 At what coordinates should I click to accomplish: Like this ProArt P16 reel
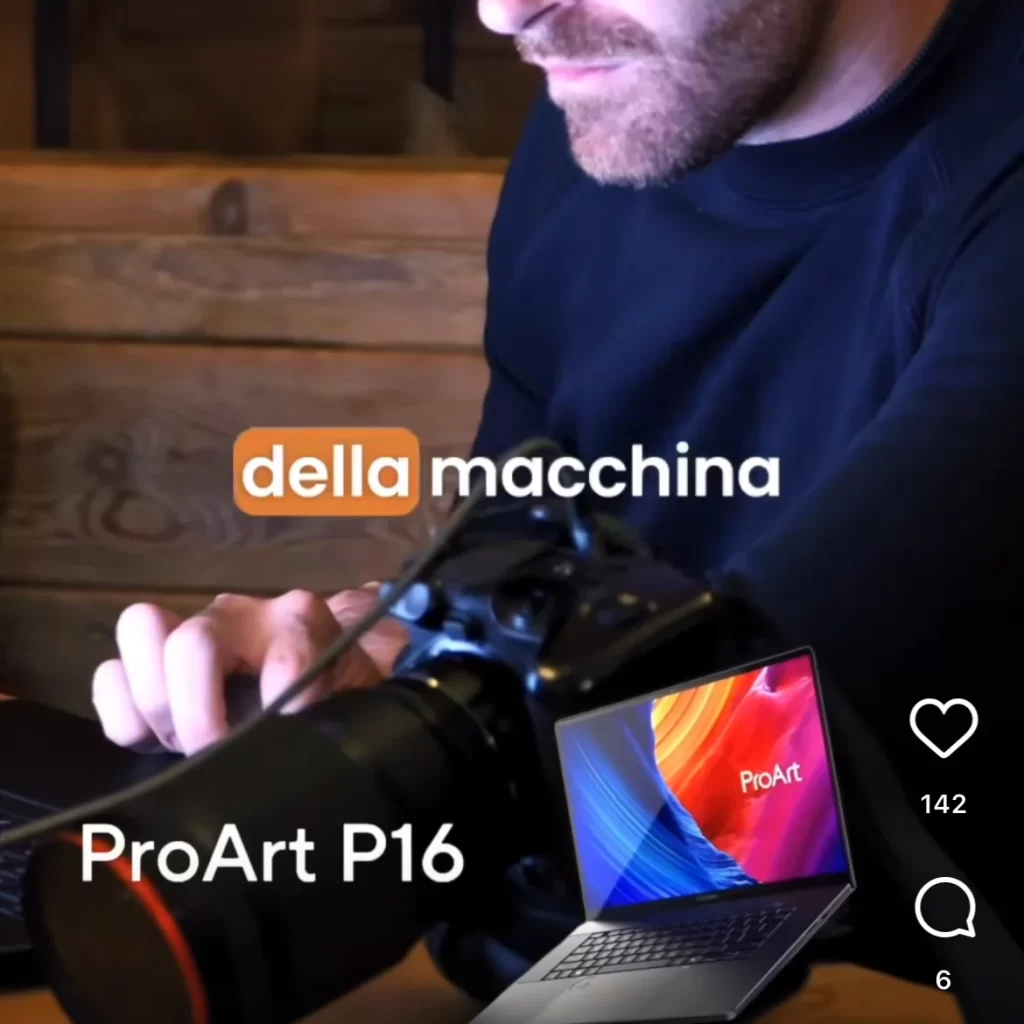(x=943, y=728)
